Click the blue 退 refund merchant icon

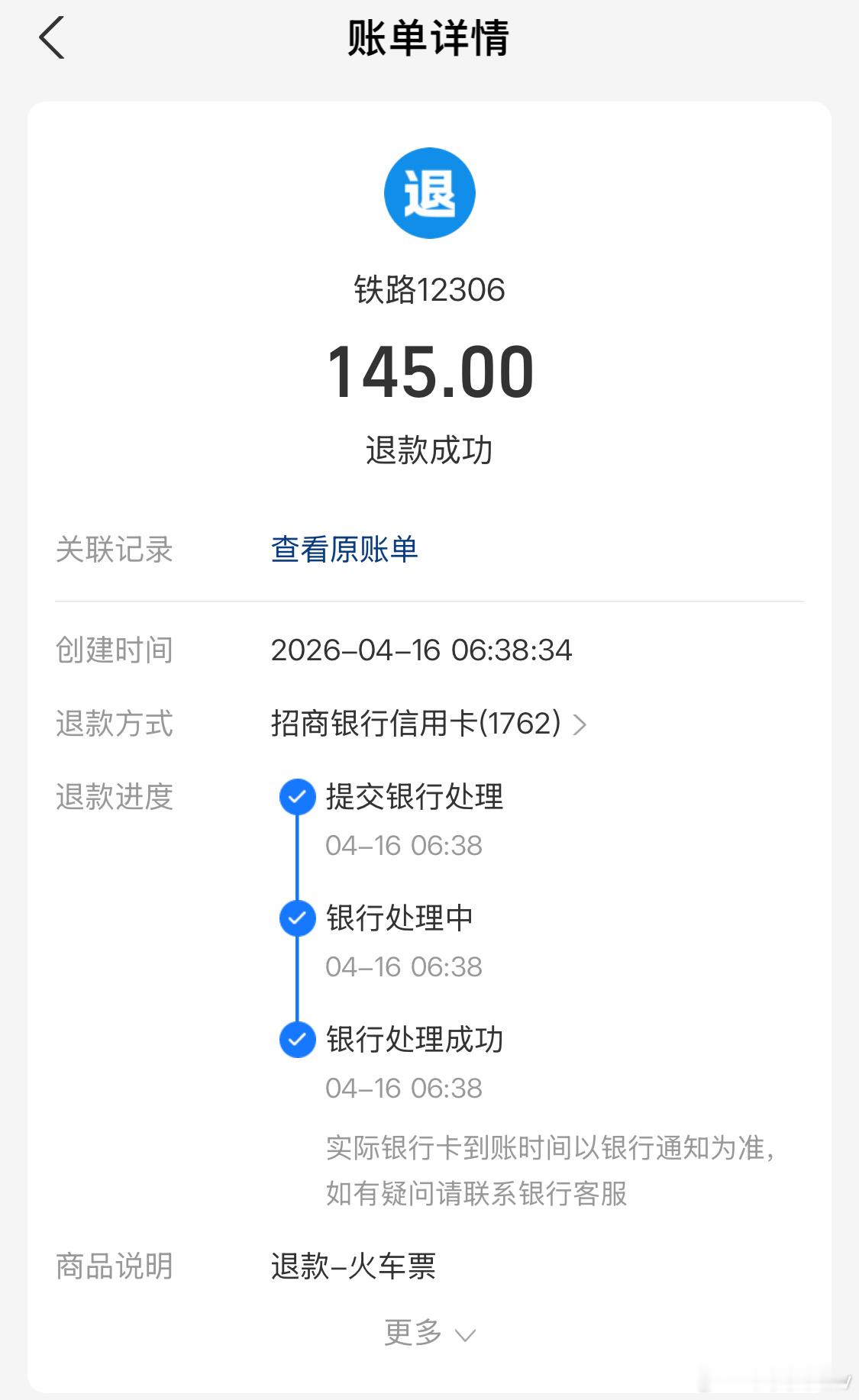[x=430, y=192]
